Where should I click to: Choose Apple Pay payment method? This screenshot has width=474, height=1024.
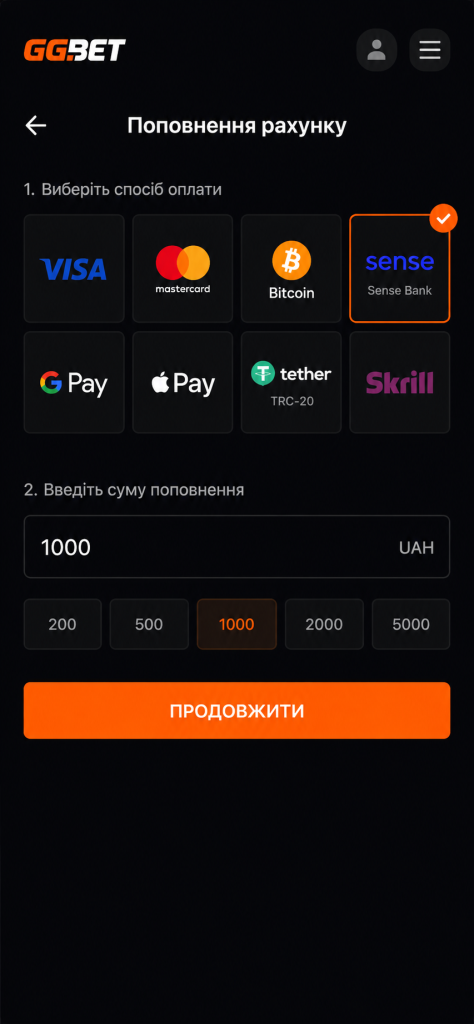pyautogui.click(x=183, y=382)
